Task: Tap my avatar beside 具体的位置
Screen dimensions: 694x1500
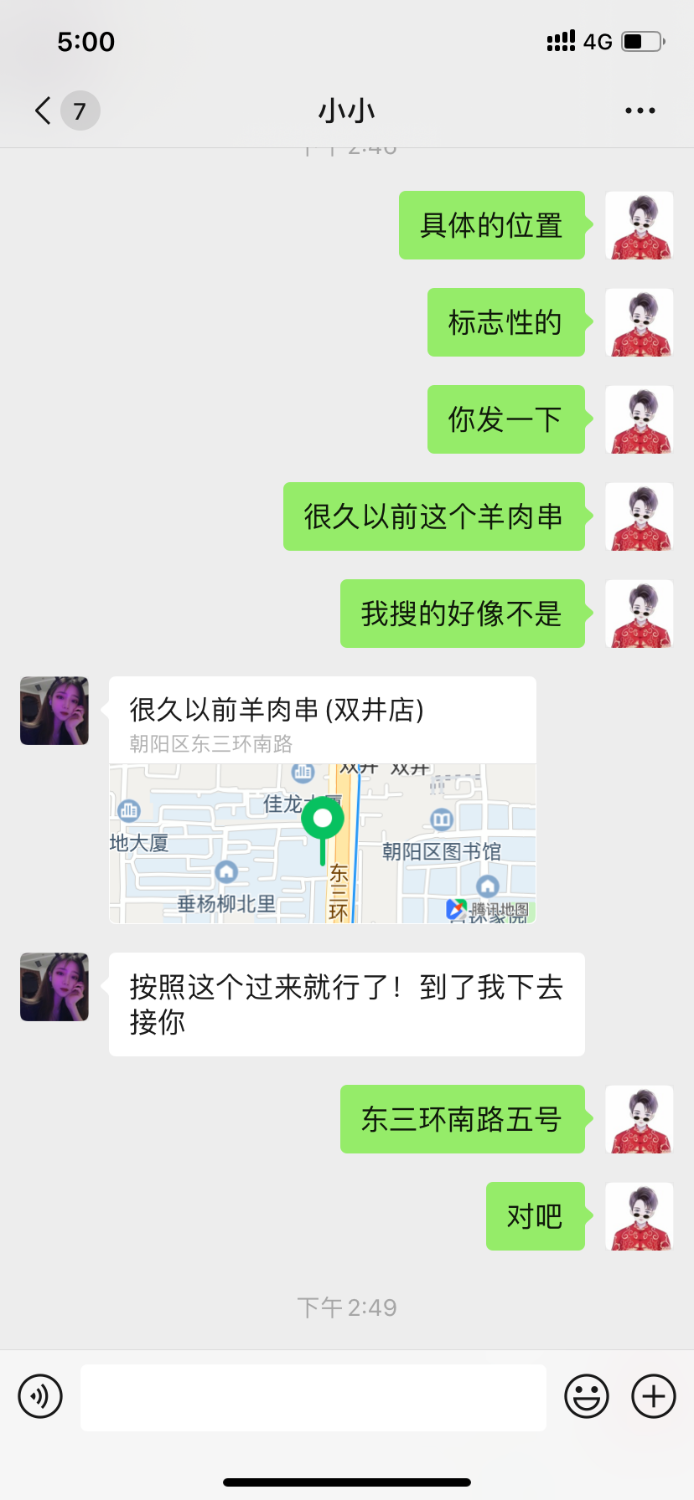Action: click(x=639, y=226)
